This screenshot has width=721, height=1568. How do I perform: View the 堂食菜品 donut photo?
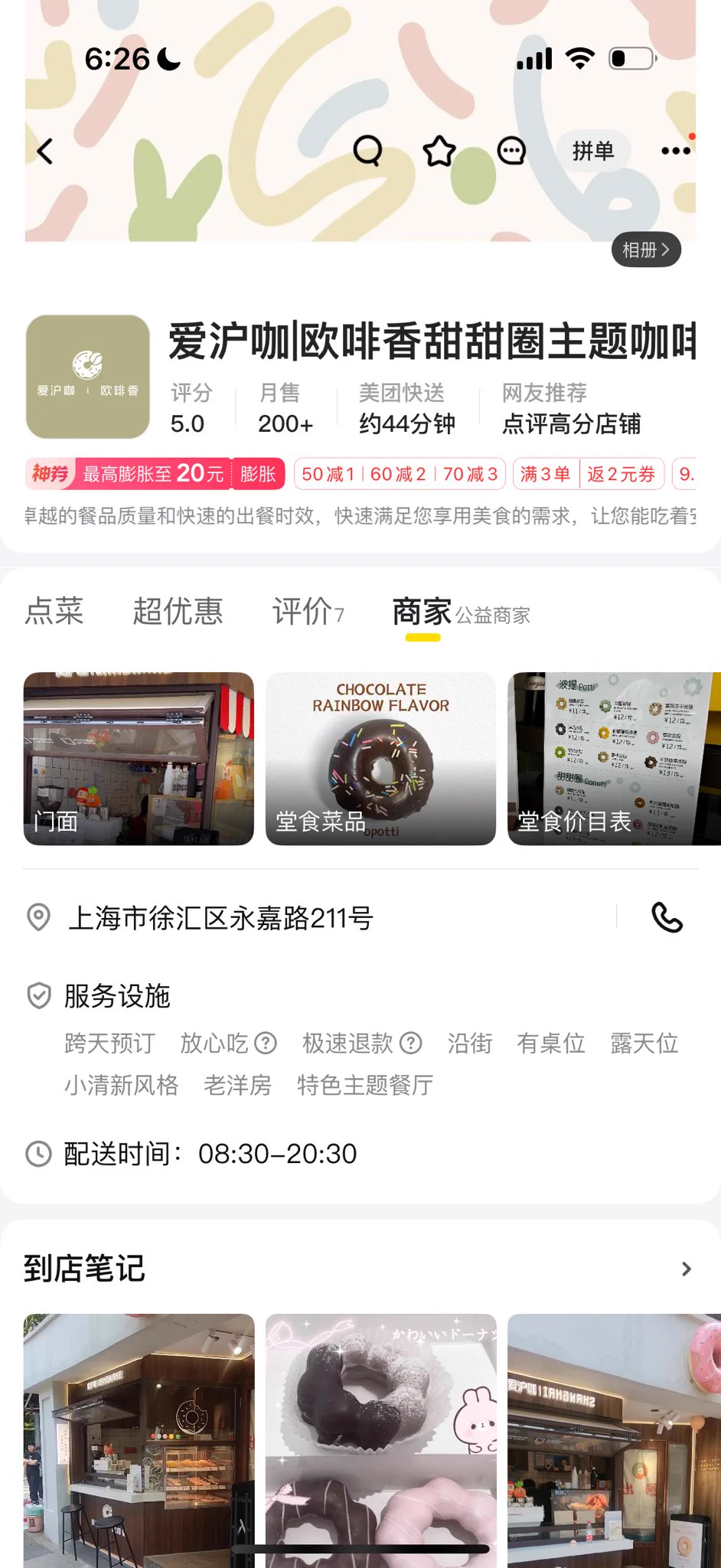click(380, 759)
